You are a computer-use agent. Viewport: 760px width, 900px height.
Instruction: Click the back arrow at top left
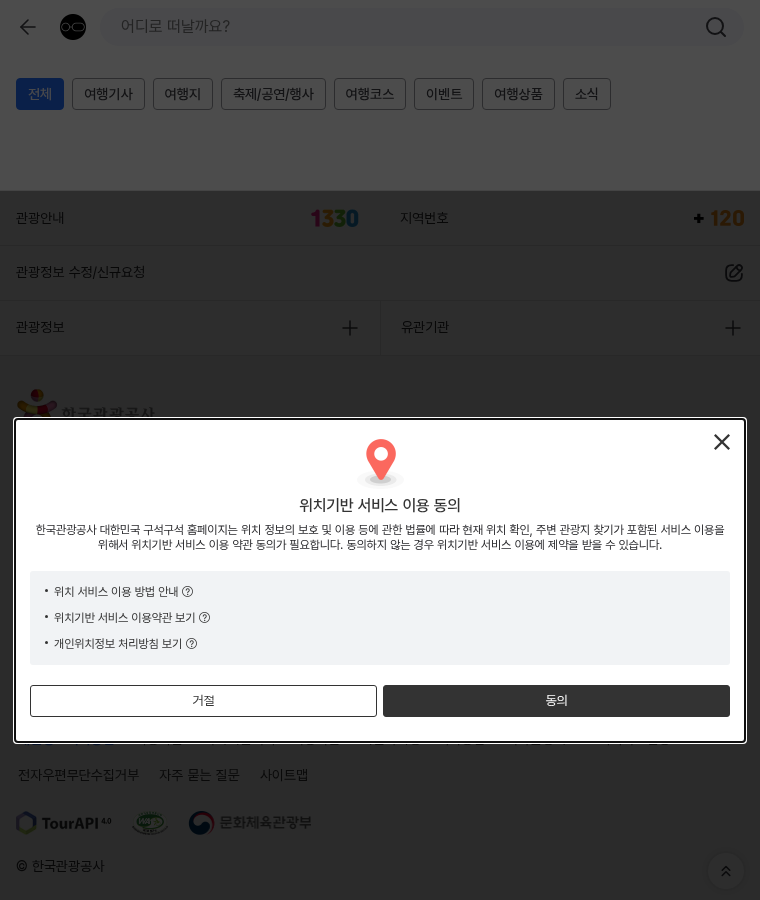tap(27, 27)
